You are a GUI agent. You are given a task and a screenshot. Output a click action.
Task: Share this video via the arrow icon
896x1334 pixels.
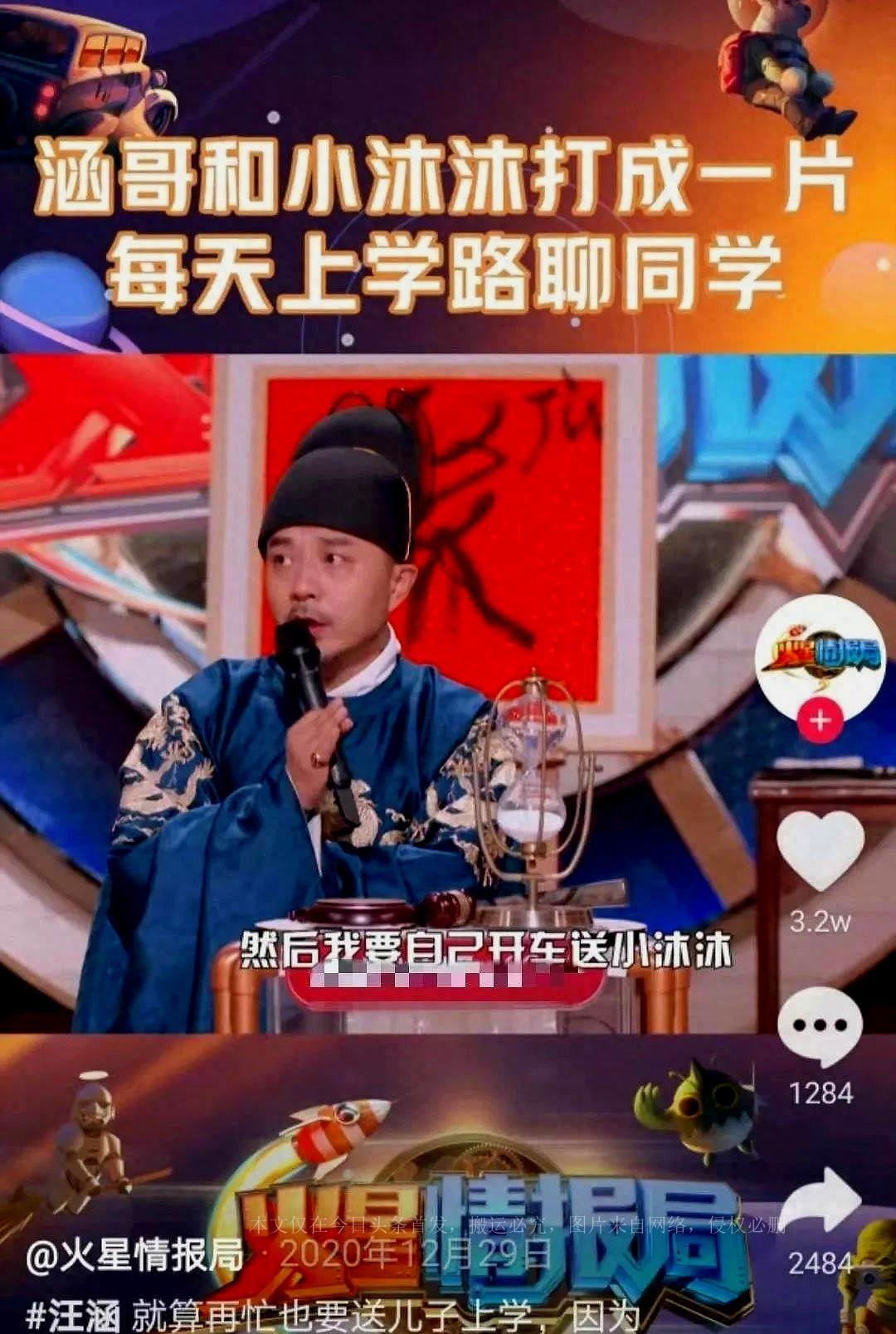[x=820, y=1201]
